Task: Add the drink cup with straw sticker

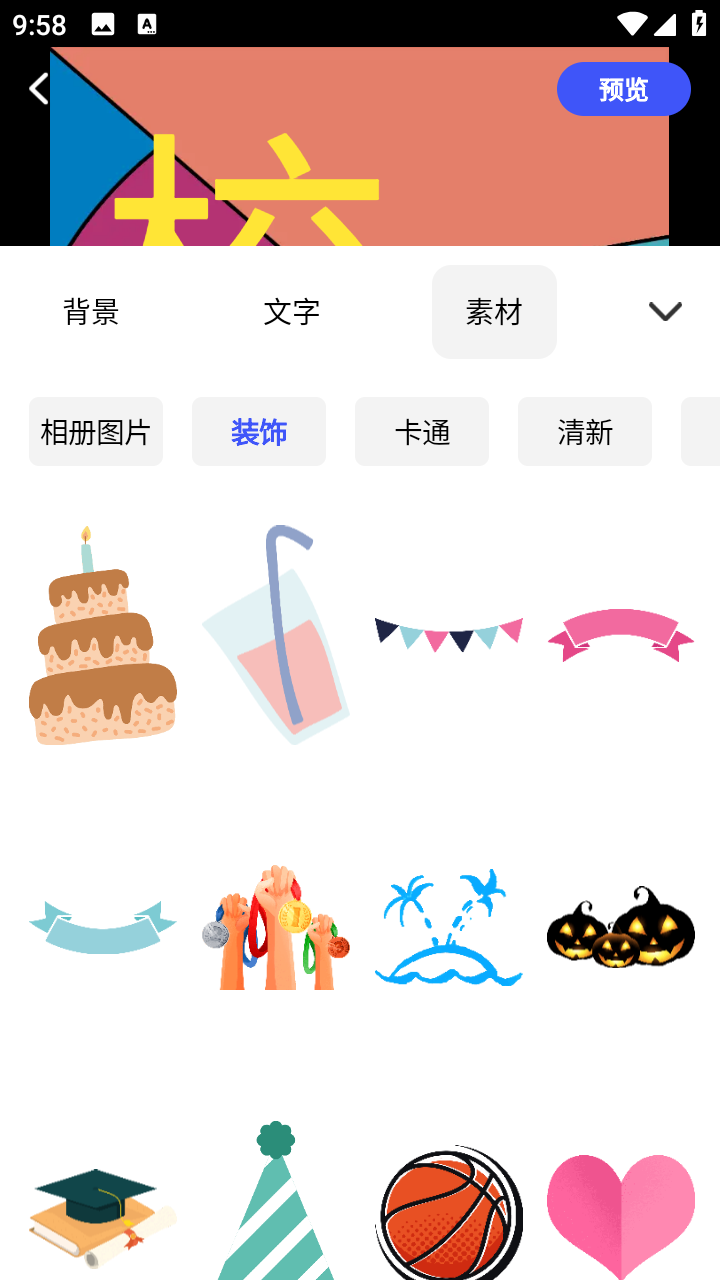Action: coord(276,637)
